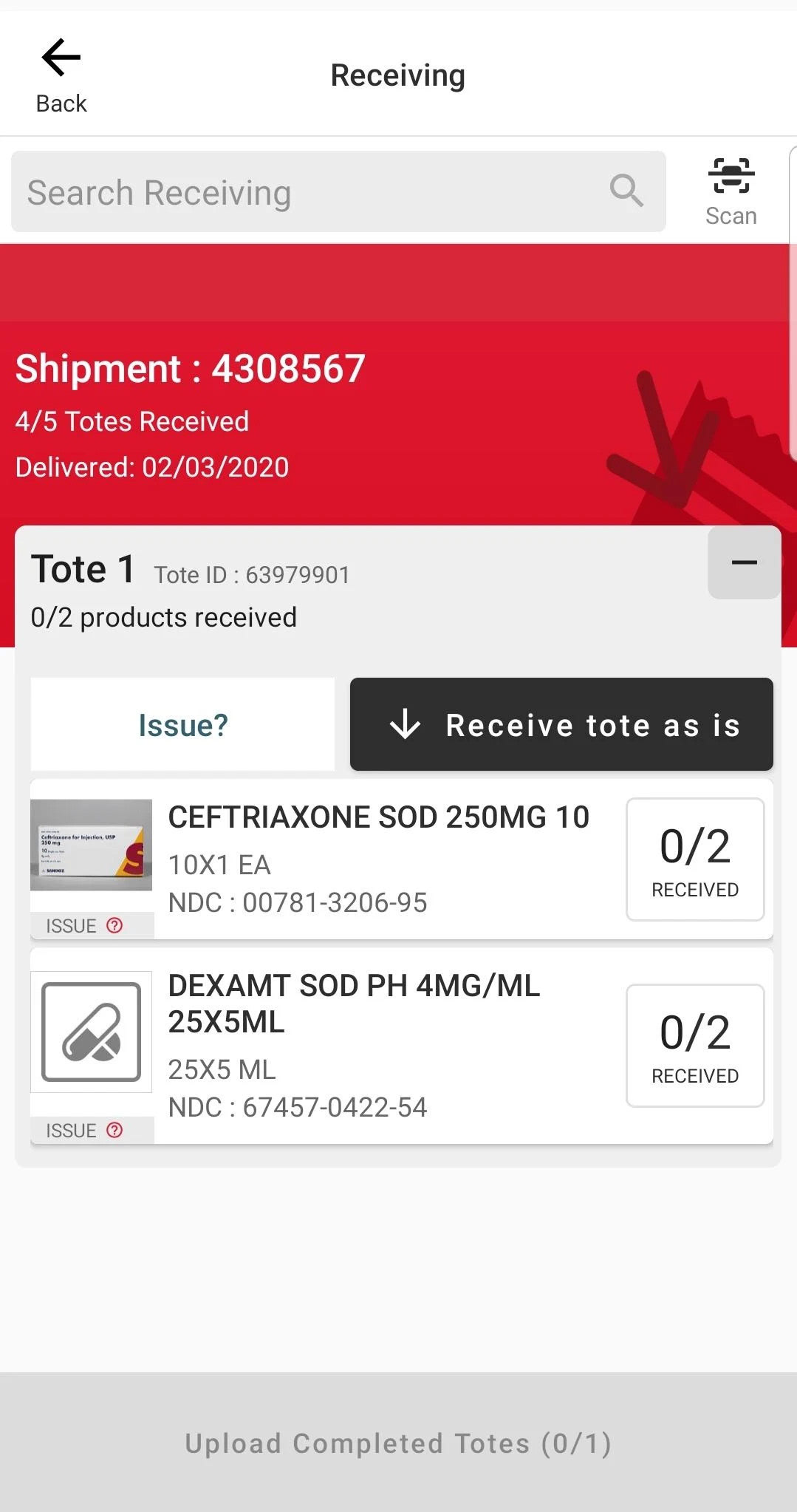The width and height of the screenshot is (797, 1512).
Task: Open the DEXAMT SOD PH 4MG/ML row
Action: point(402,1046)
